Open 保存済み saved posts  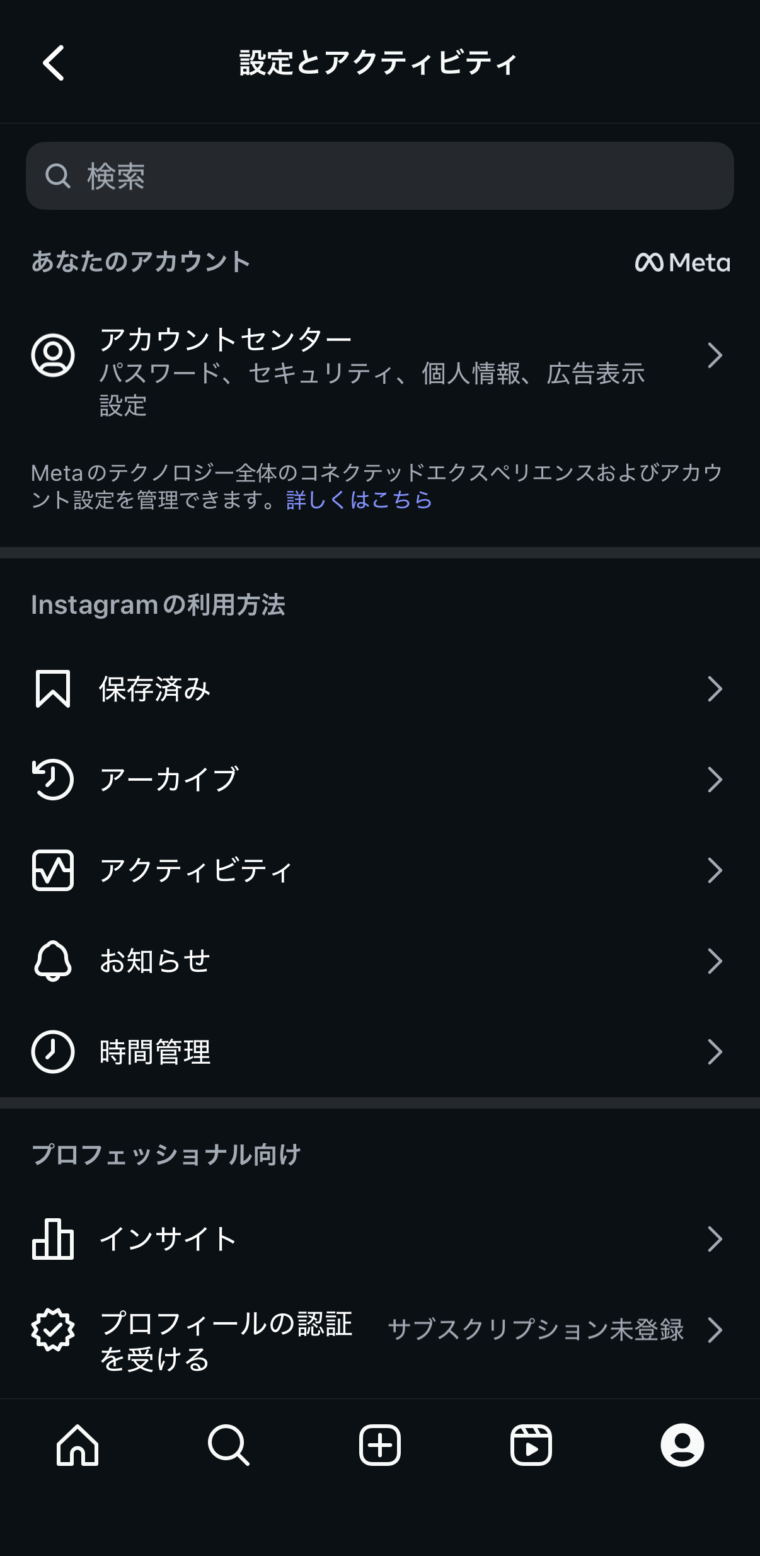(380, 689)
